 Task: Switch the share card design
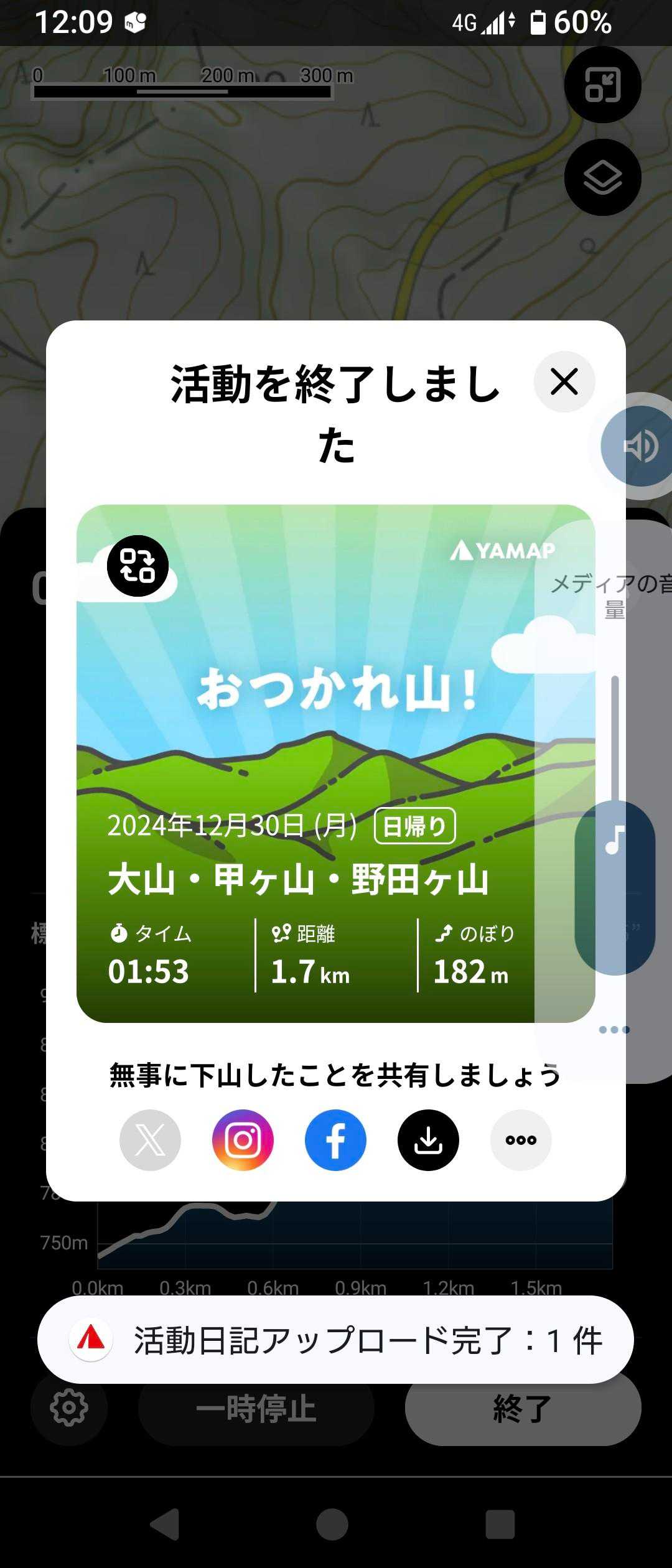pyautogui.click(x=138, y=566)
